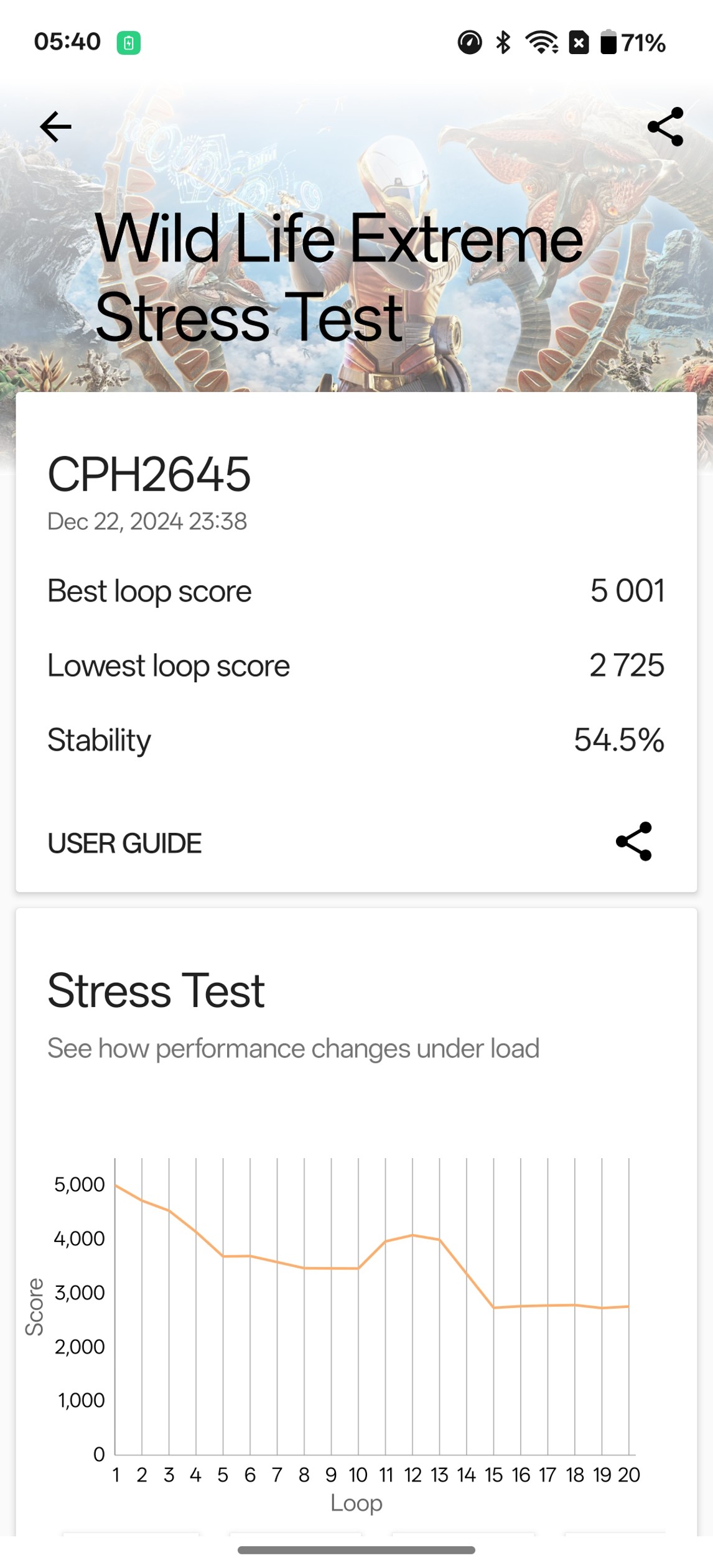Image resolution: width=713 pixels, height=1568 pixels.
Task: Tap the bottom gesture navigation bar
Action: tap(356, 1551)
